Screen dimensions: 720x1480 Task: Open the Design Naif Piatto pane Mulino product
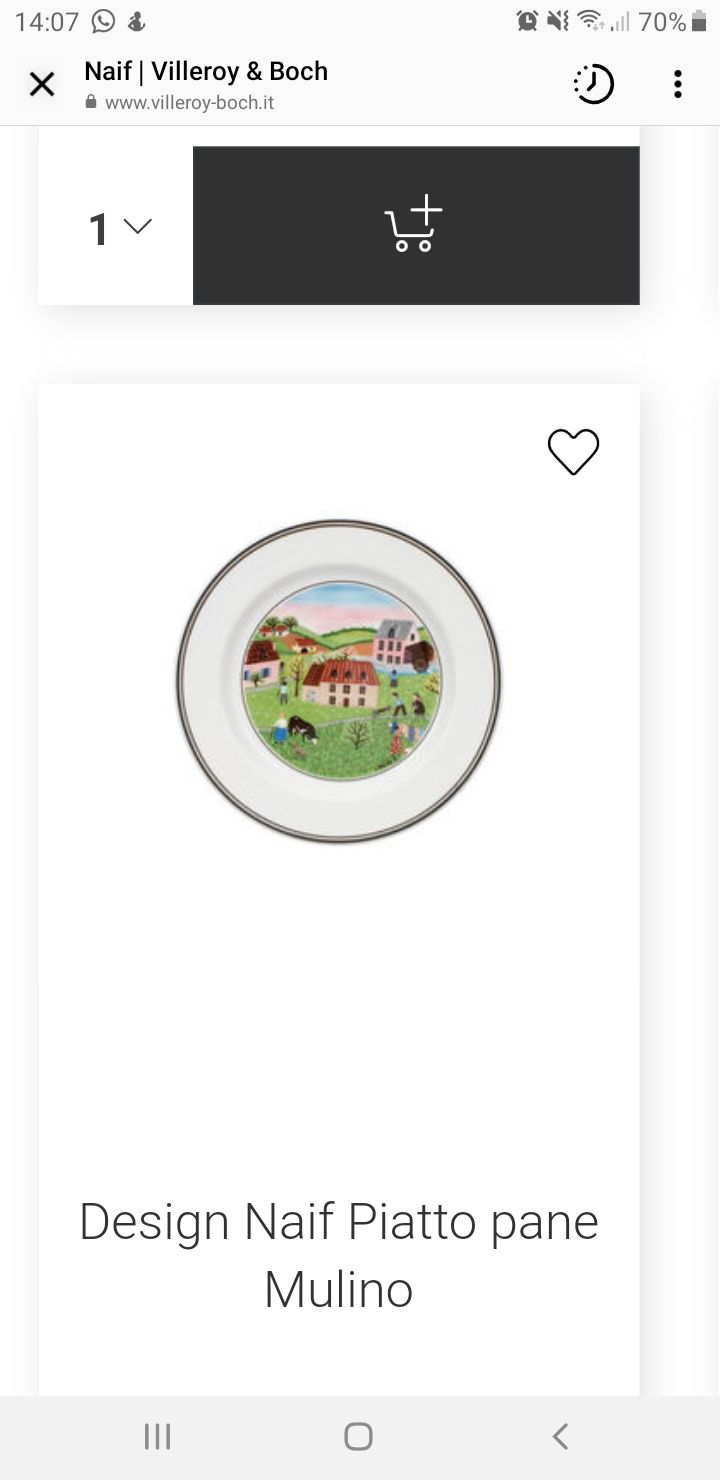(x=339, y=1255)
